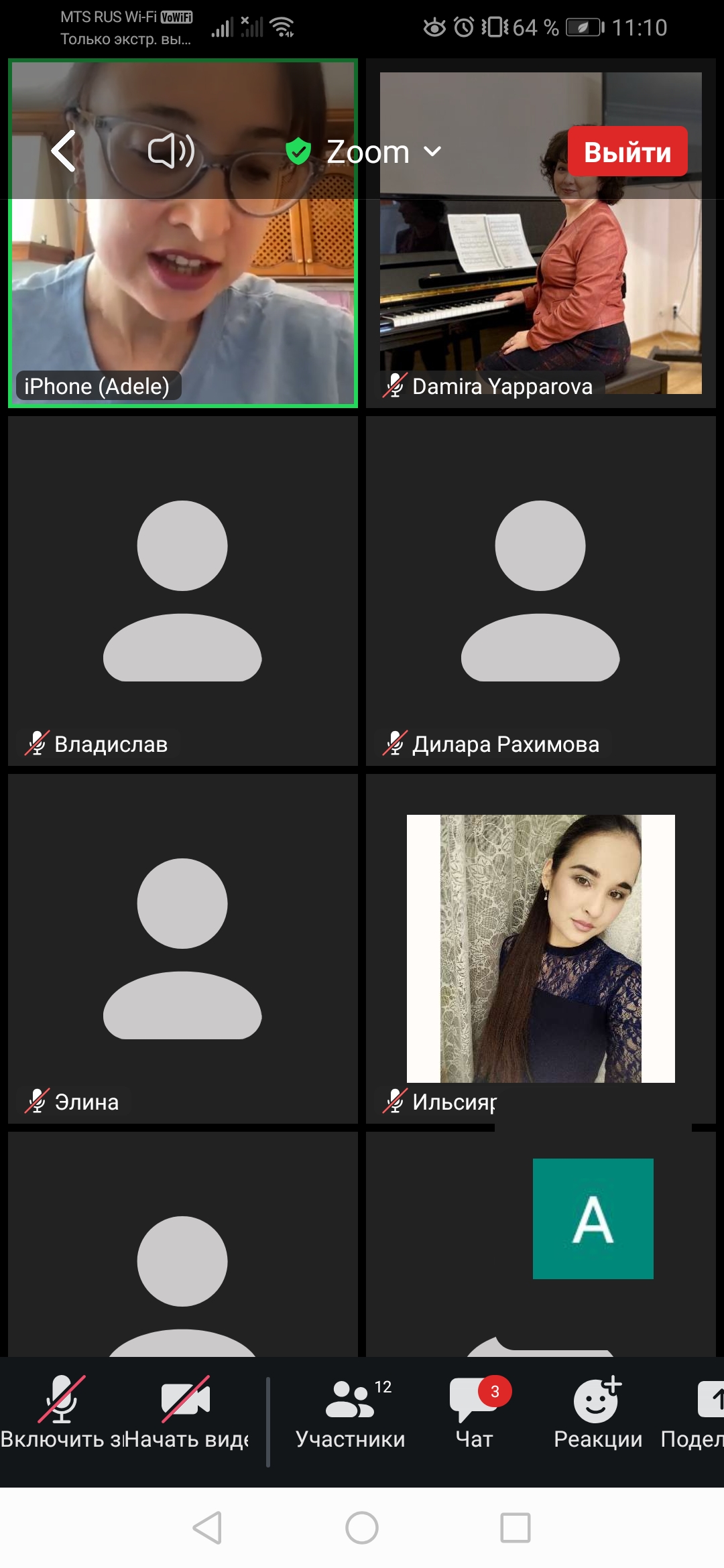Tap the red Выйти button
Screen dimensions: 724x1568
[627, 152]
